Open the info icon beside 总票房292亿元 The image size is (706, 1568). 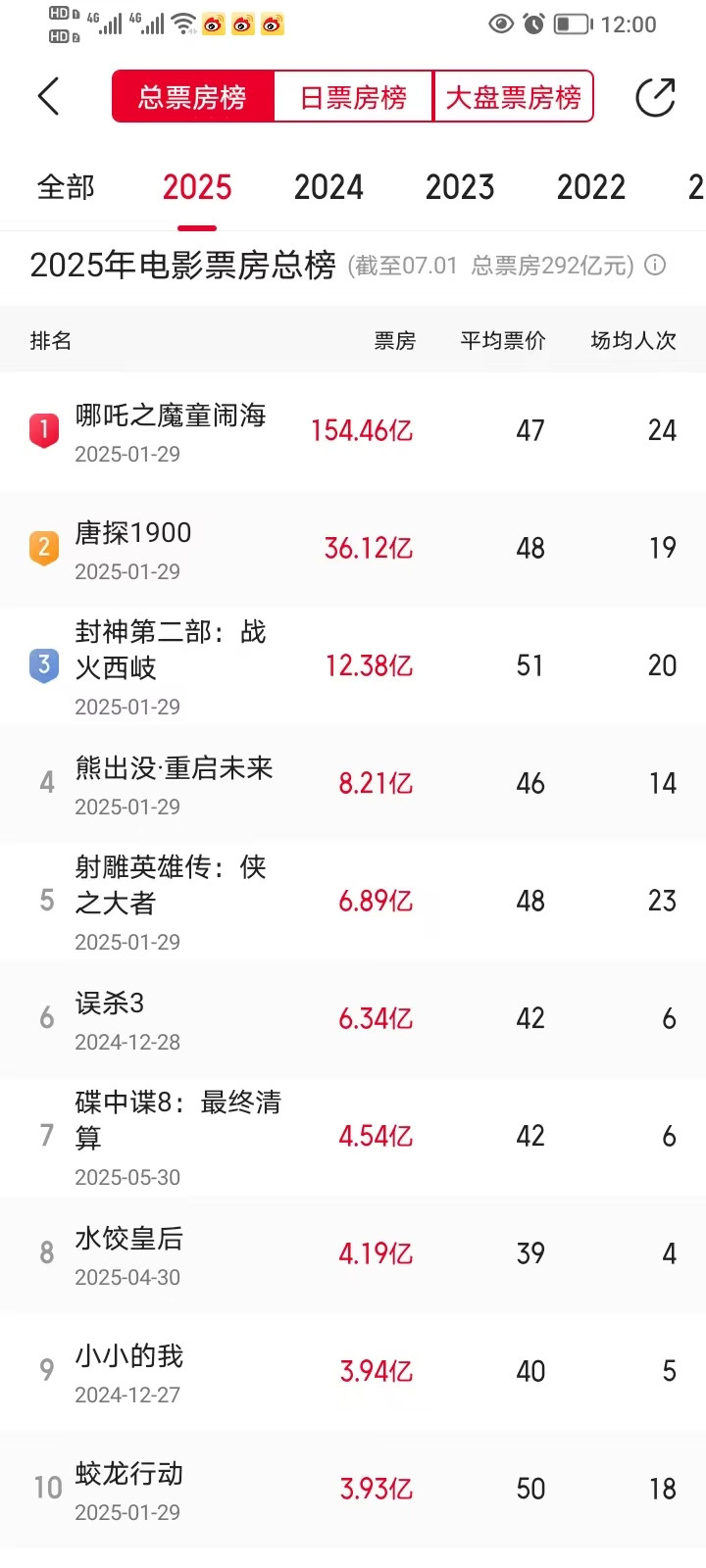(656, 266)
